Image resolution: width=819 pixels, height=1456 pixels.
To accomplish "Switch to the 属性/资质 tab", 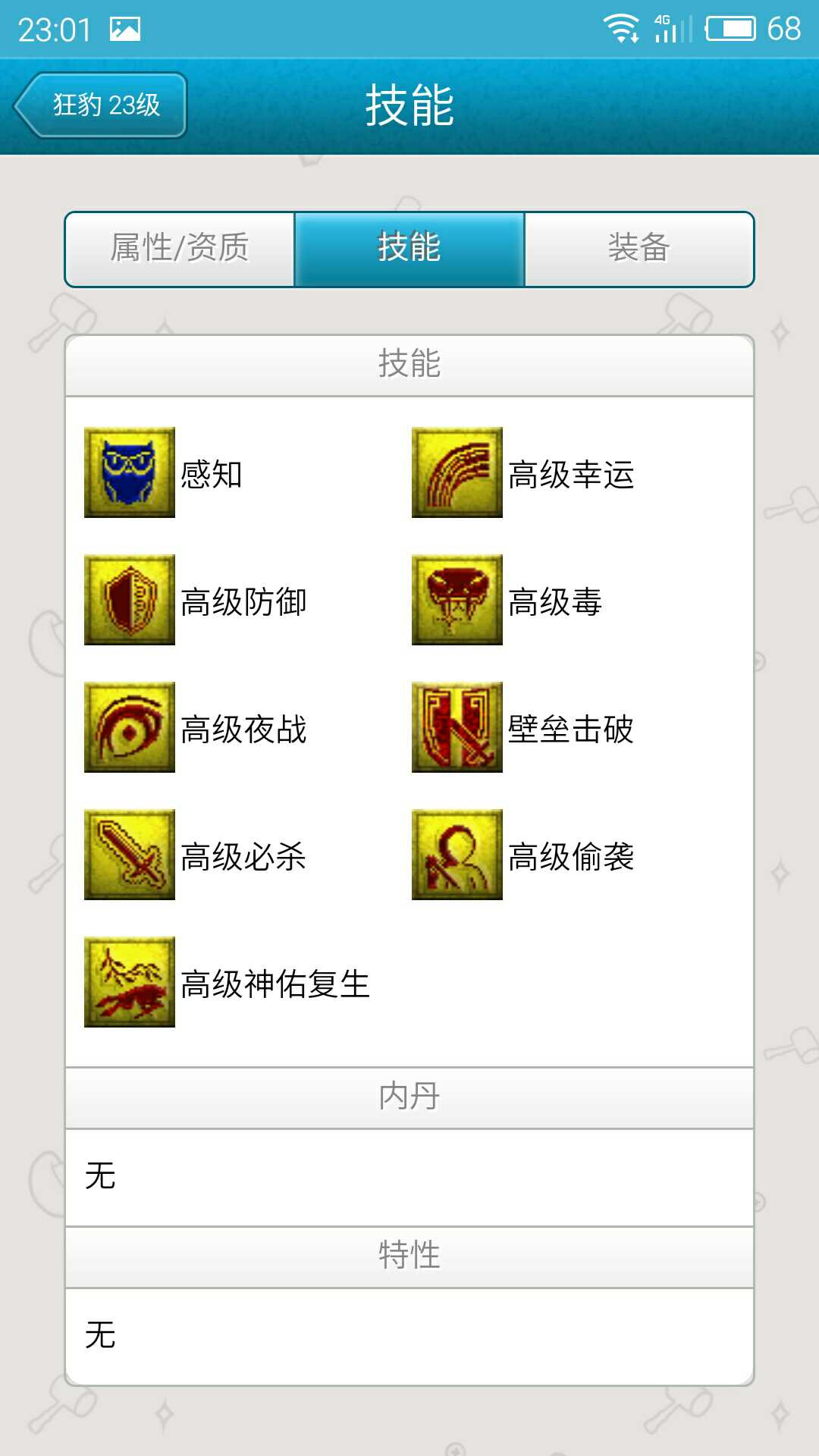I will click(180, 249).
